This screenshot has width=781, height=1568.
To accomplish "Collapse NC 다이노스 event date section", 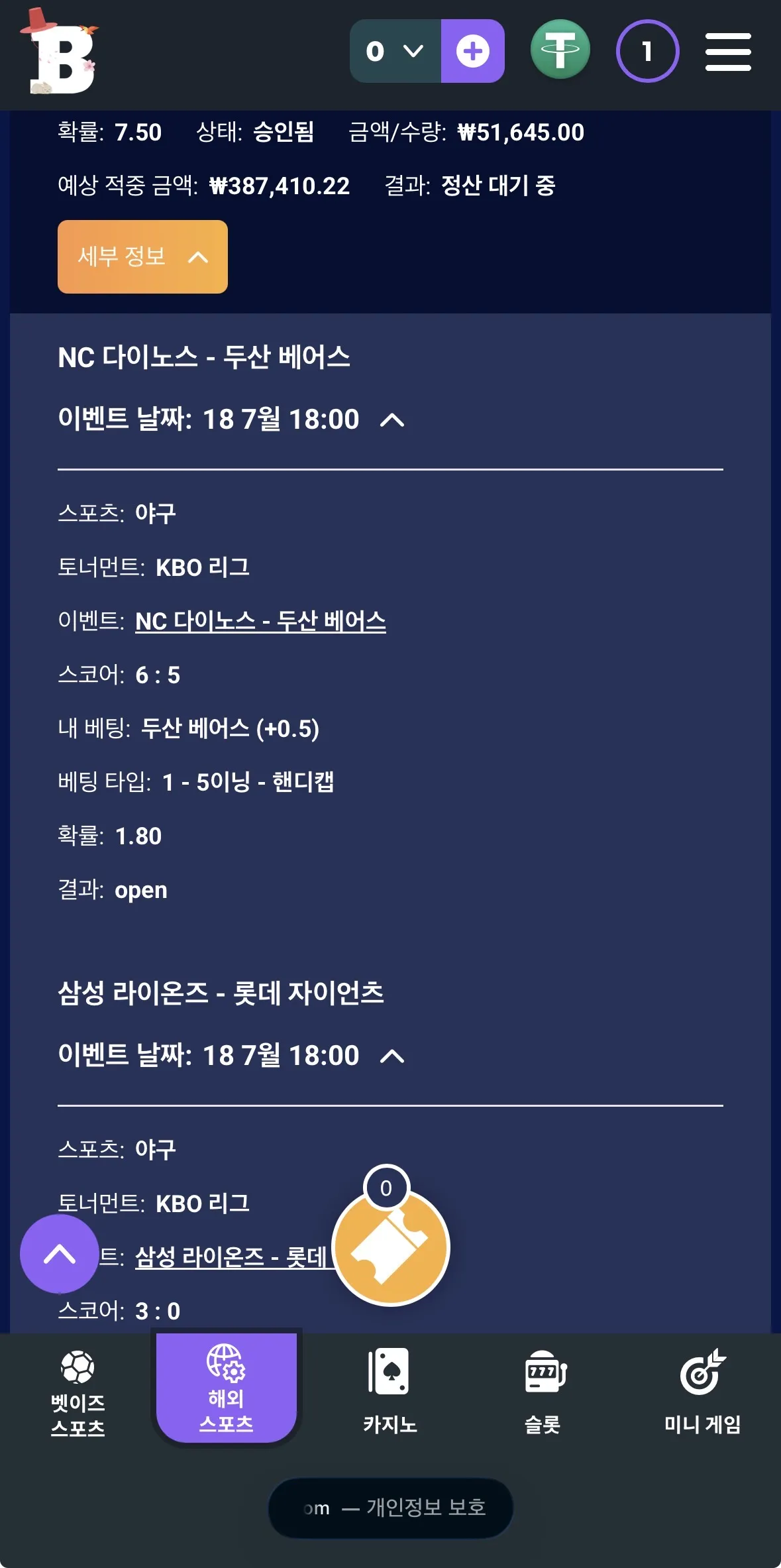I will pyautogui.click(x=392, y=420).
